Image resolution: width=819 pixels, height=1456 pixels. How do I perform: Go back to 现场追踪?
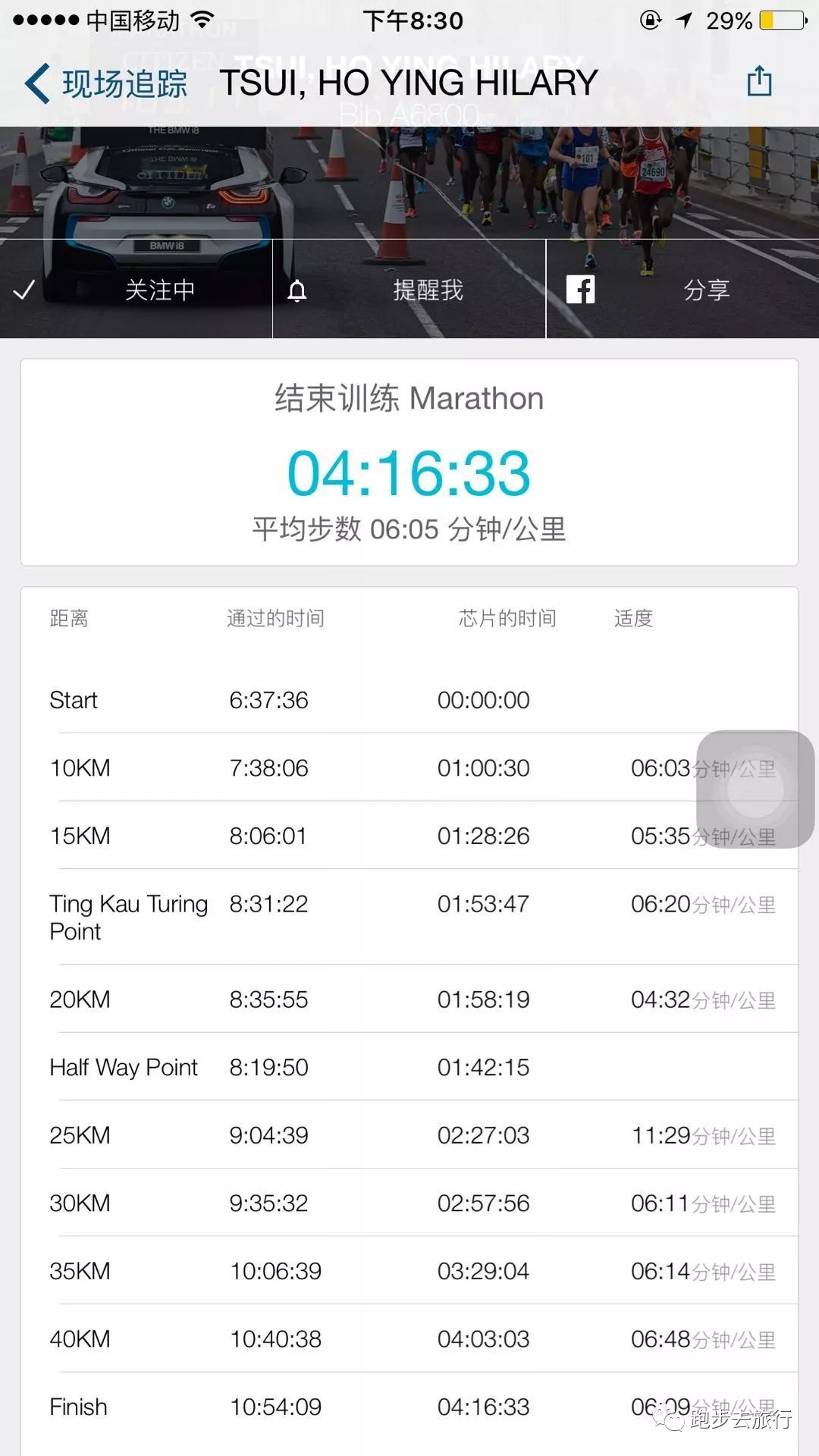coord(106,83)
